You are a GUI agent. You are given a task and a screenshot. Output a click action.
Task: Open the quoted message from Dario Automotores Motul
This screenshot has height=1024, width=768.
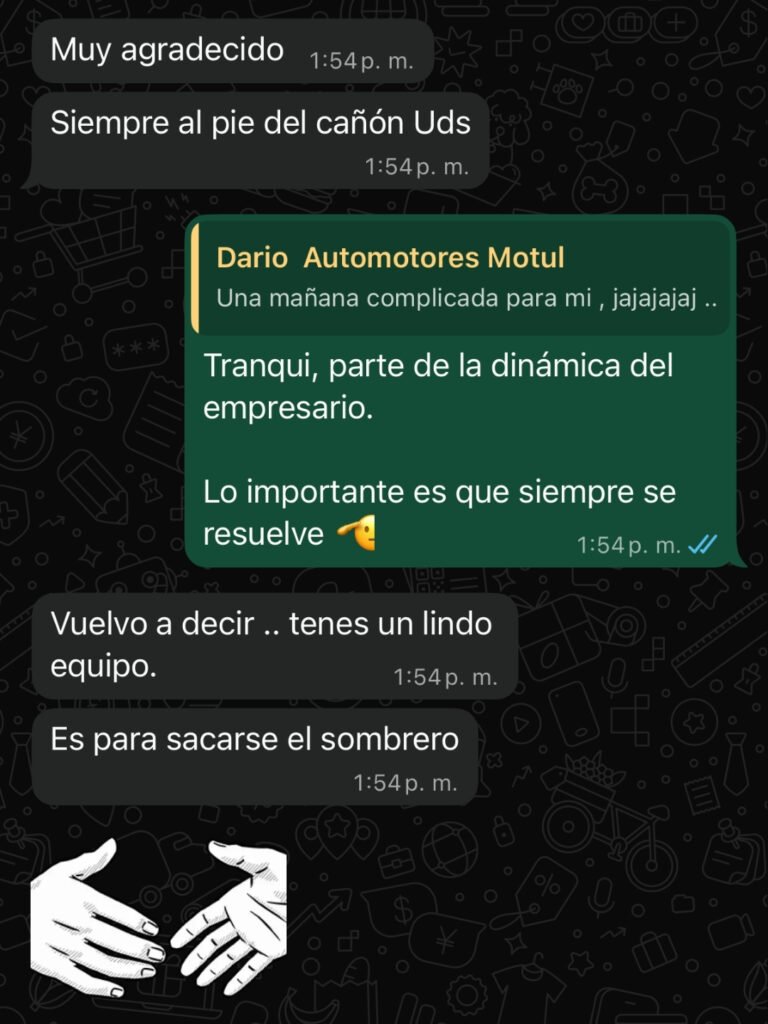click(465, 277)
